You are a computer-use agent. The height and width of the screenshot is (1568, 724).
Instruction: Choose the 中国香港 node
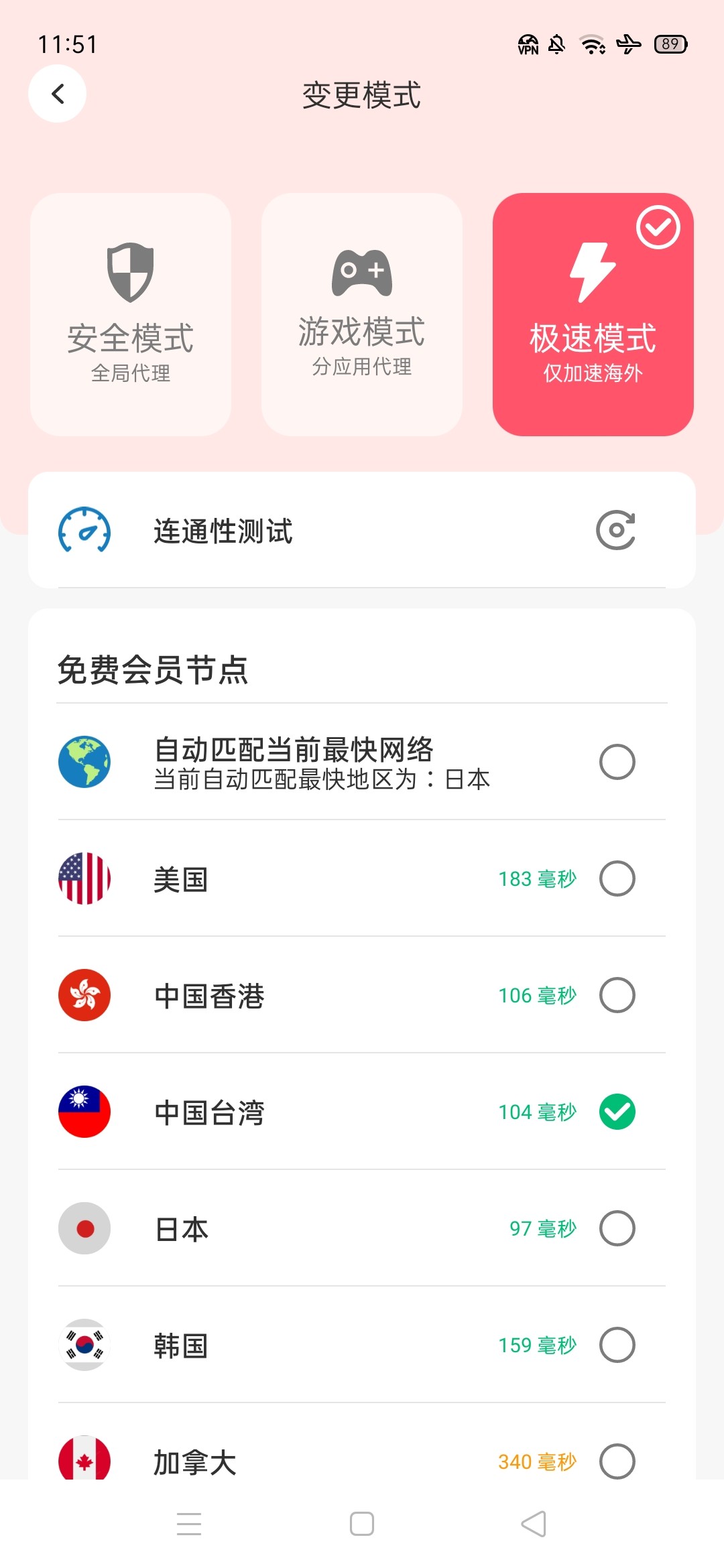362,995
